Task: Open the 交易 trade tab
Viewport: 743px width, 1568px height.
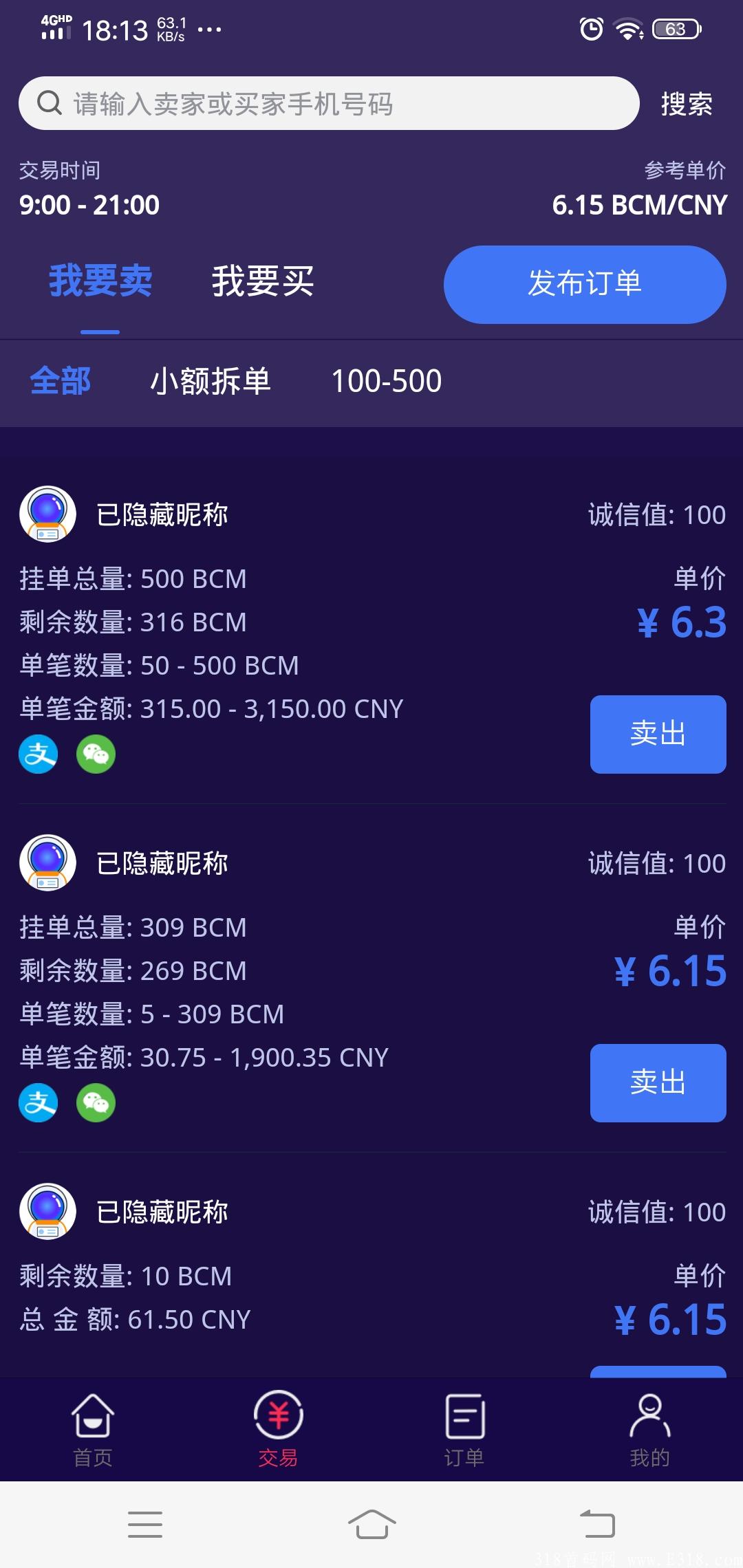Action: (279, 1429)
